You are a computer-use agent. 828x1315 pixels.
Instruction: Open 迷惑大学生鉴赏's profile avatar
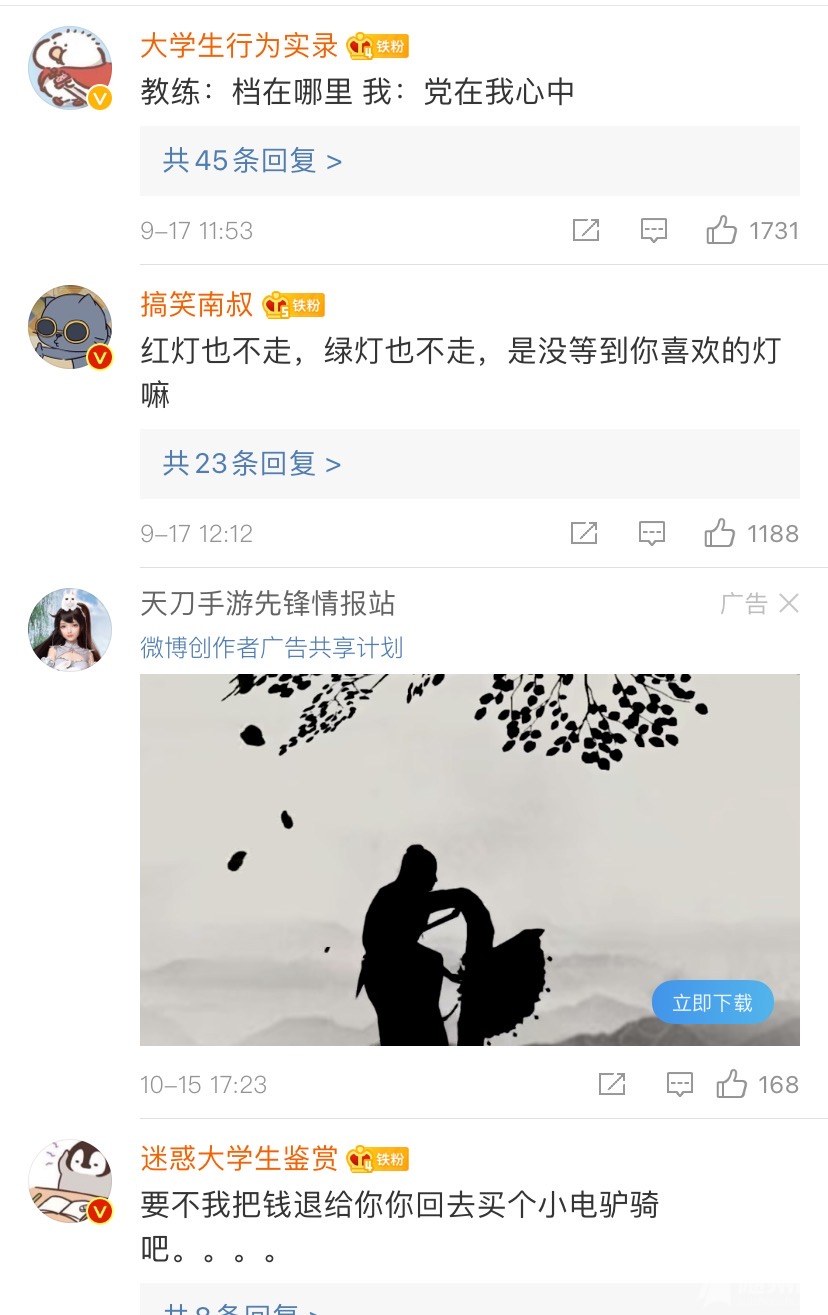click(69, 1181)
